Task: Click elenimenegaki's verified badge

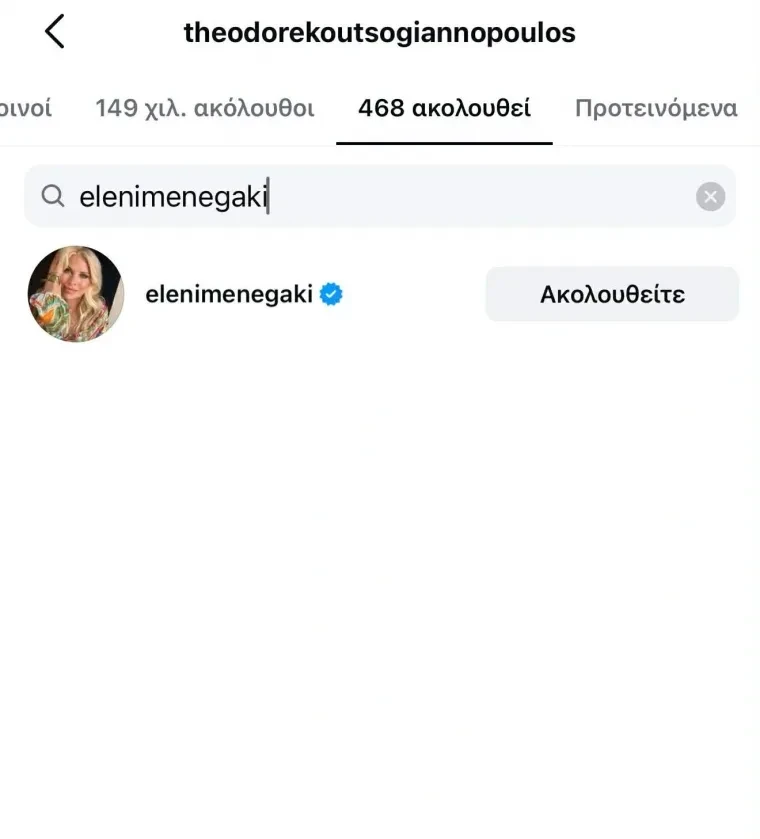Action: point(331,293)
